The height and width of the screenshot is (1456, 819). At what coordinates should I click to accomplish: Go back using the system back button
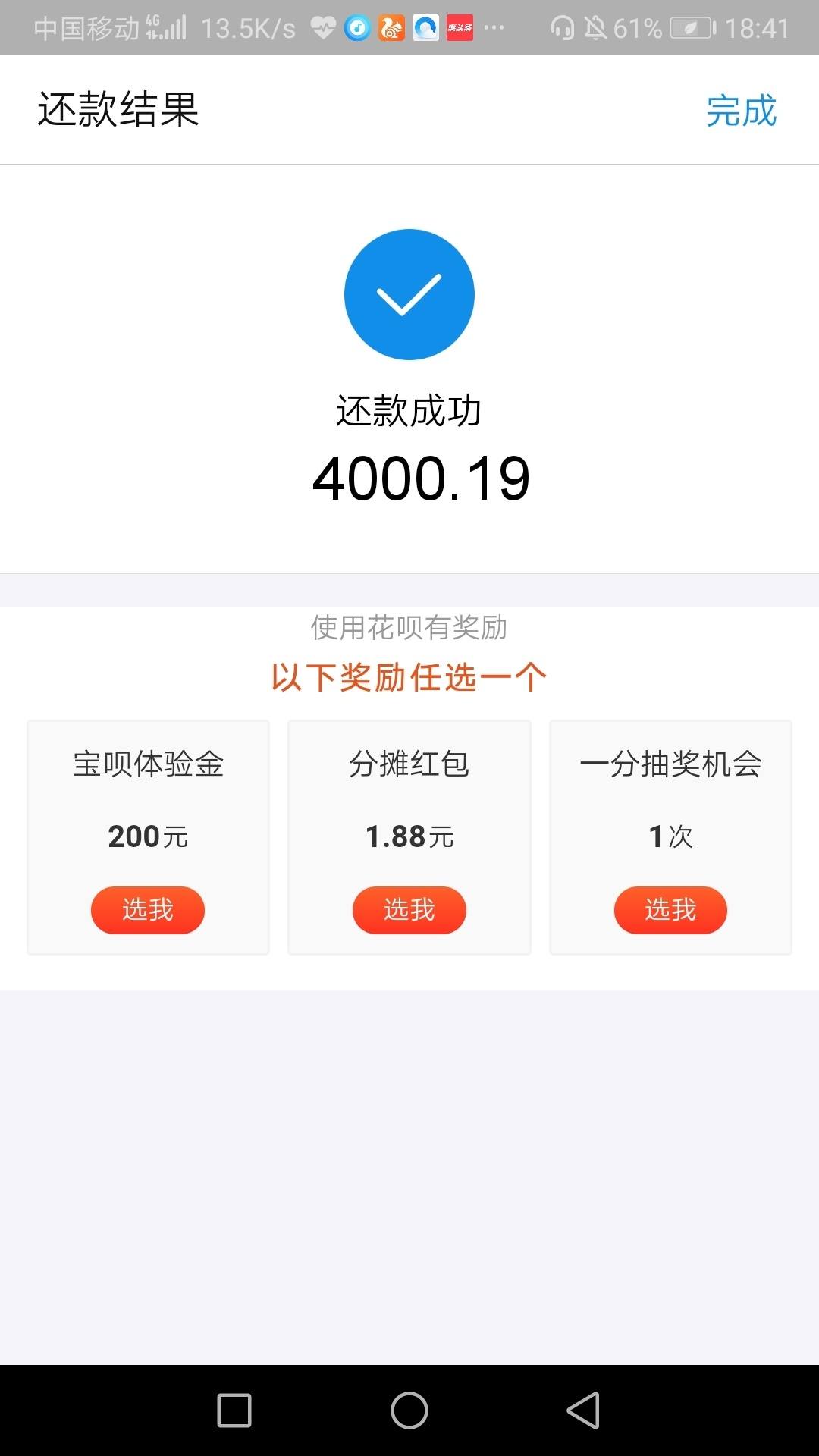583,1410
